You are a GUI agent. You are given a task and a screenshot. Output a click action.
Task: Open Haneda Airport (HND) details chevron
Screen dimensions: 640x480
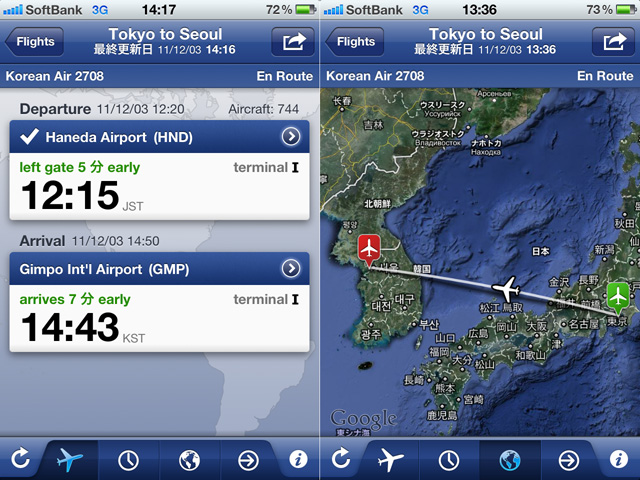(291, 137)
